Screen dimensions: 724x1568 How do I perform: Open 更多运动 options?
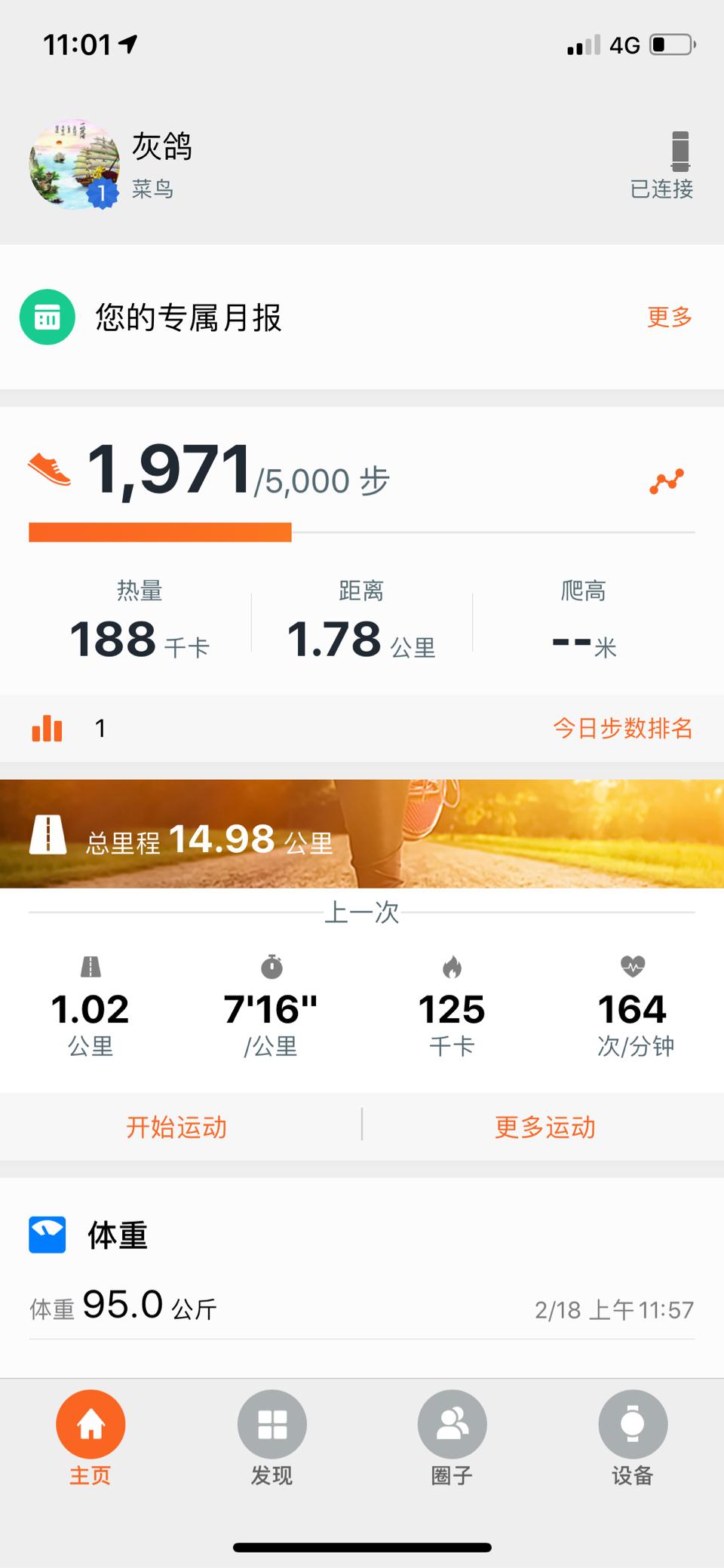tap(545, 1127)
